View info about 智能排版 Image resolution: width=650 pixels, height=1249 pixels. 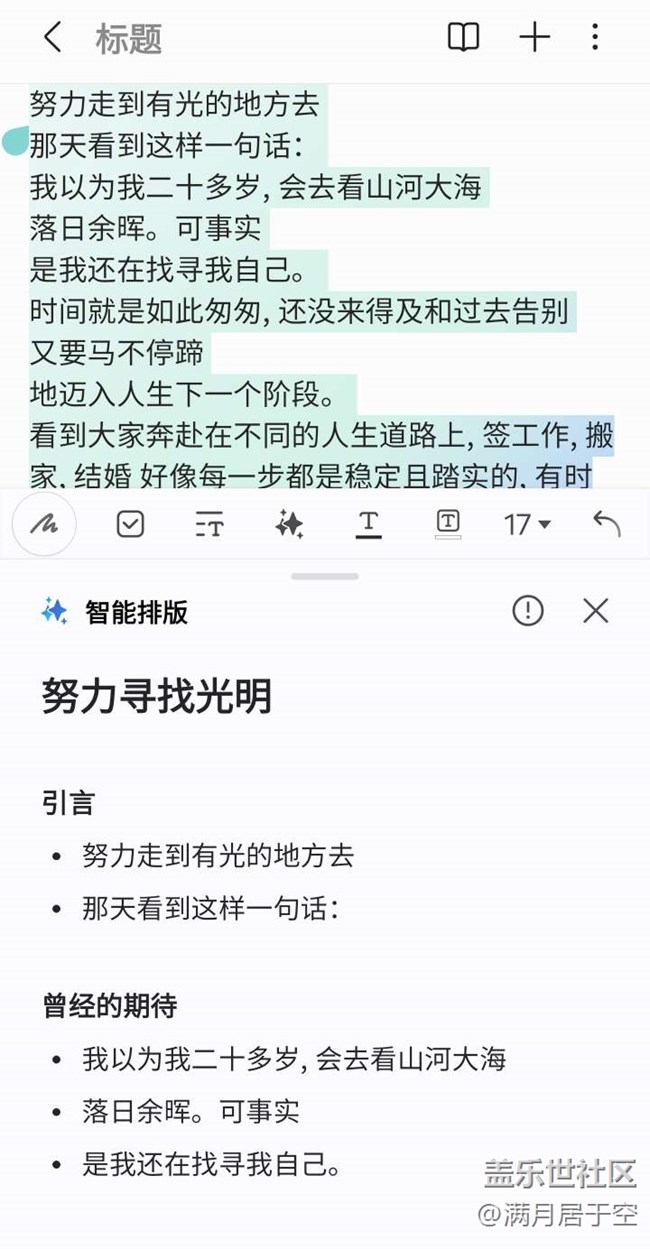click(528, 611)
